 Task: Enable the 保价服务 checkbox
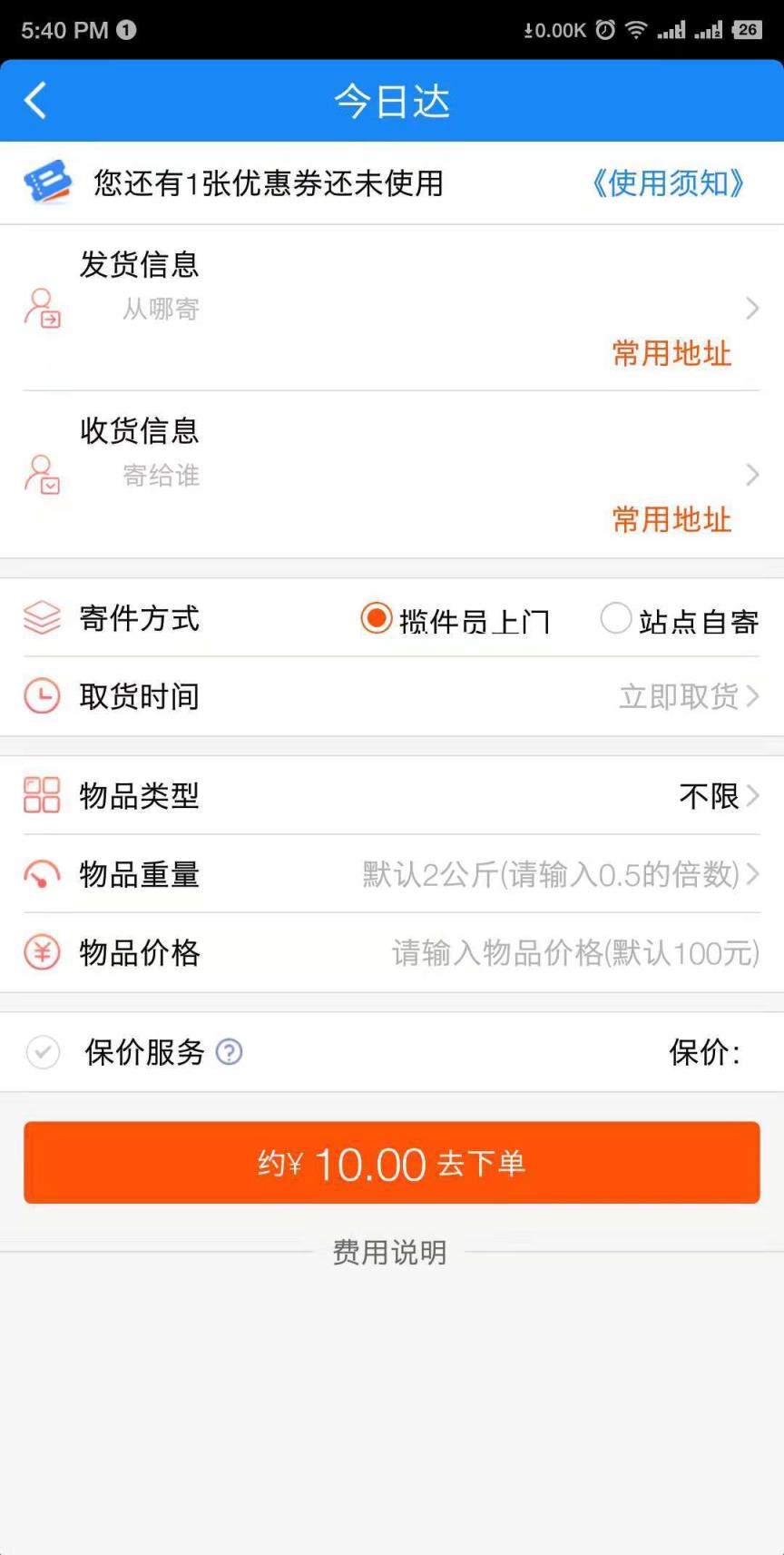[x=42, y=1052]
